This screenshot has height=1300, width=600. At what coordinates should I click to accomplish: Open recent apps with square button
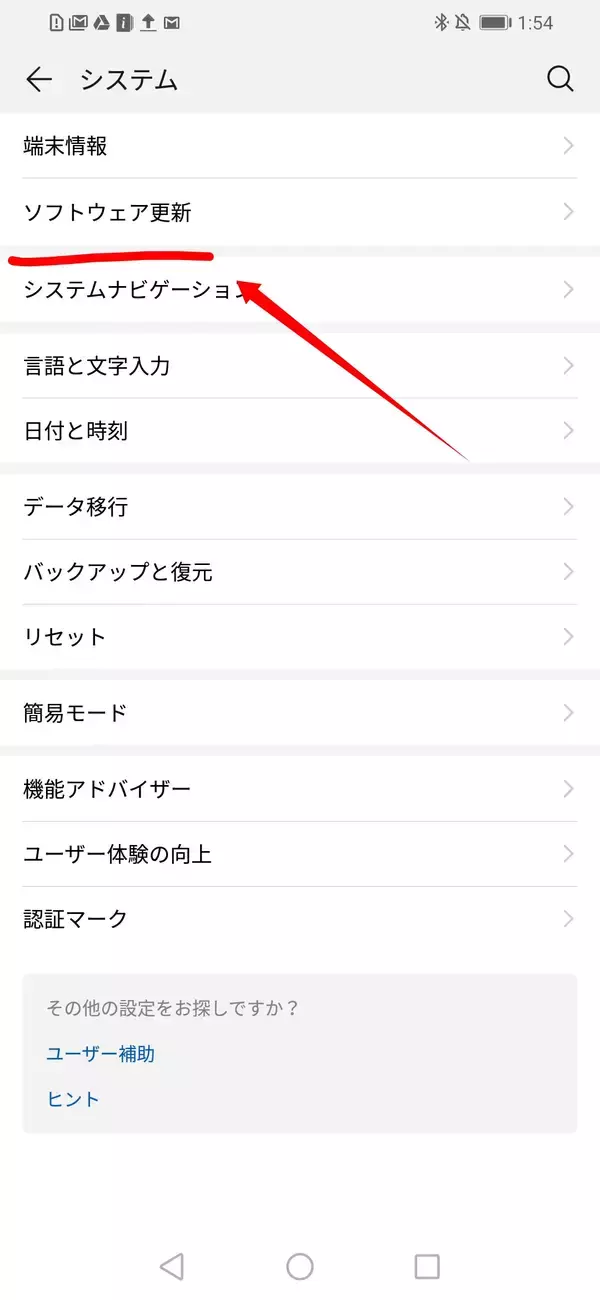pyautogui.click(x=427, y=1267)
